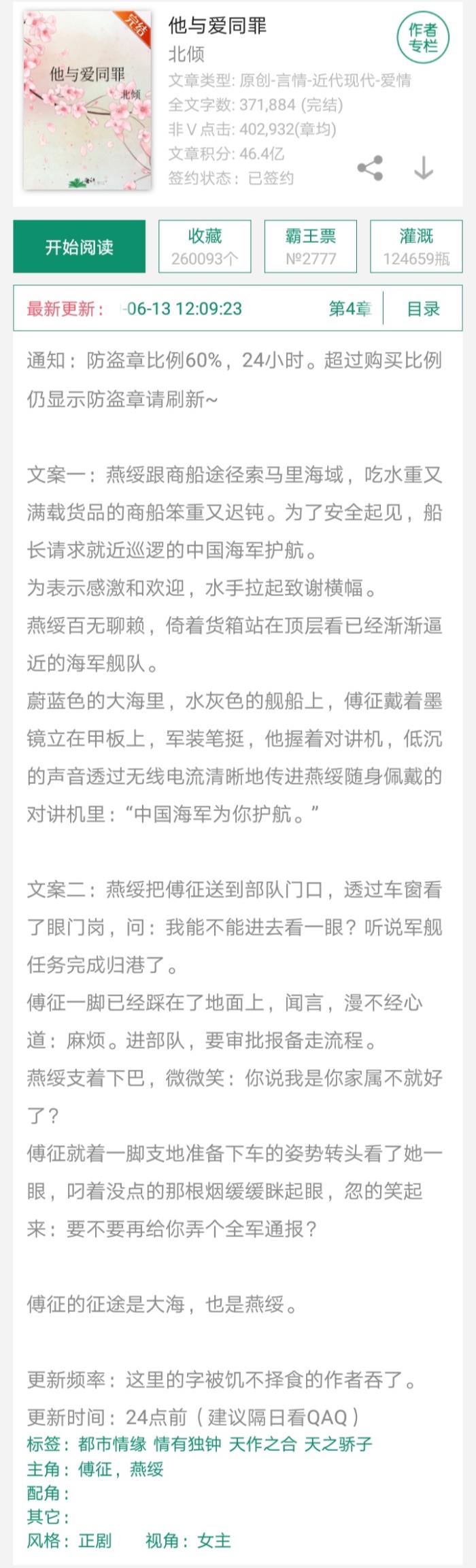The width and height of the screenshot is (476, 1568).
Task: Open the 都市情缘 tag
Action: coord(112,1444)
